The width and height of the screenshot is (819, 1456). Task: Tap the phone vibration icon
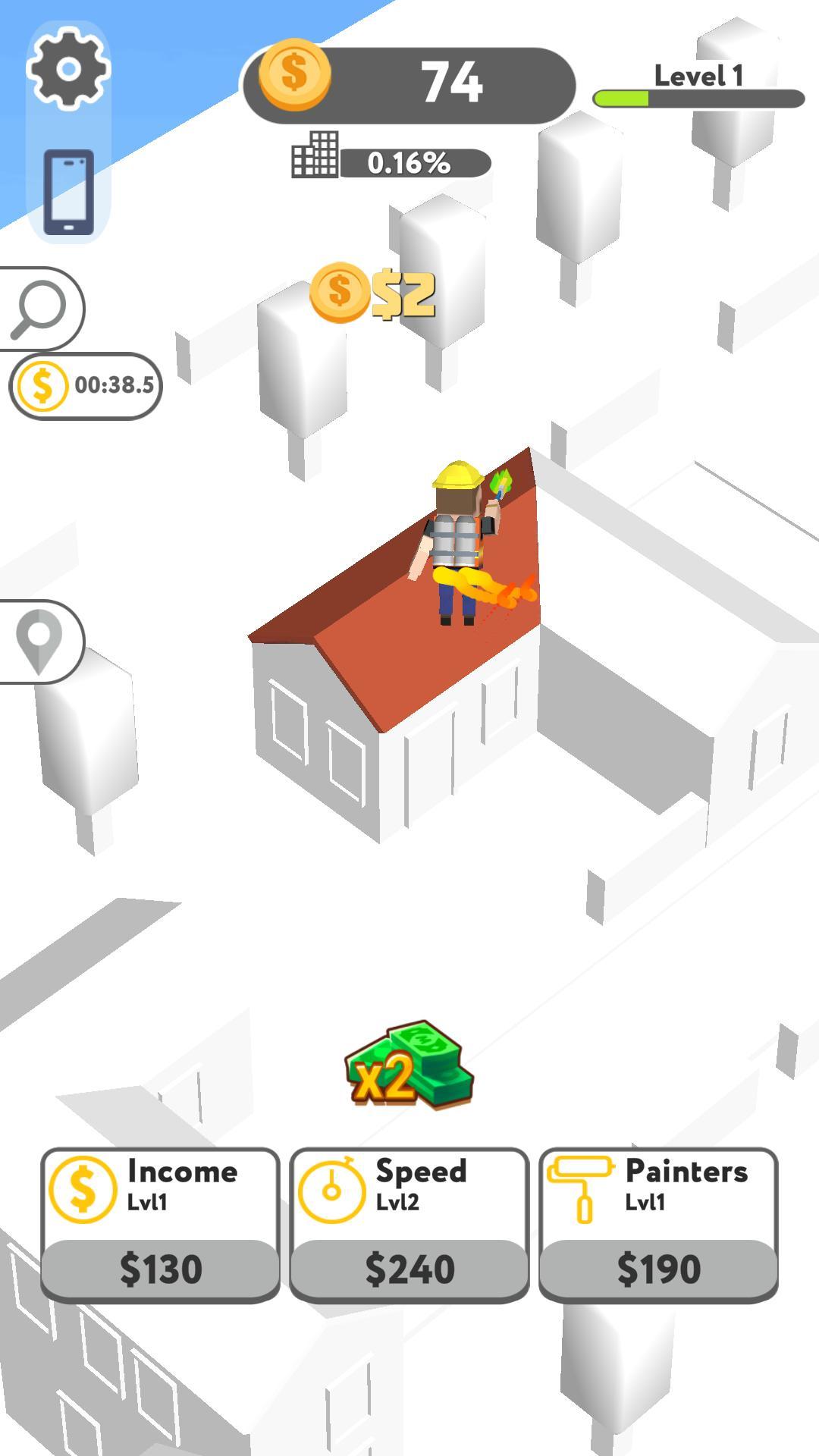point(68,192)
